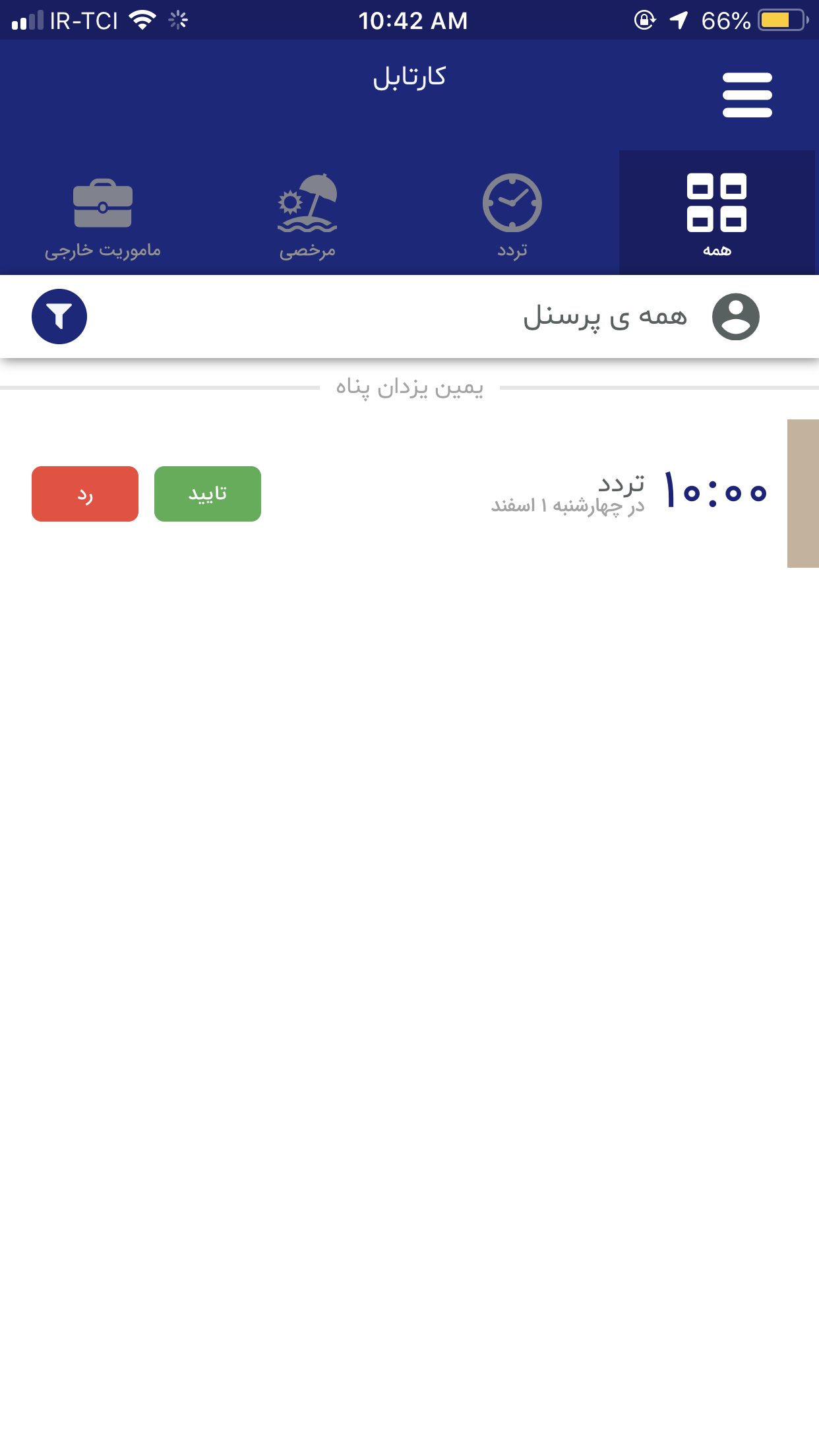The image size is (819, 1456).
Task: Approve the request with تایید
Action: tap(208, 494)
